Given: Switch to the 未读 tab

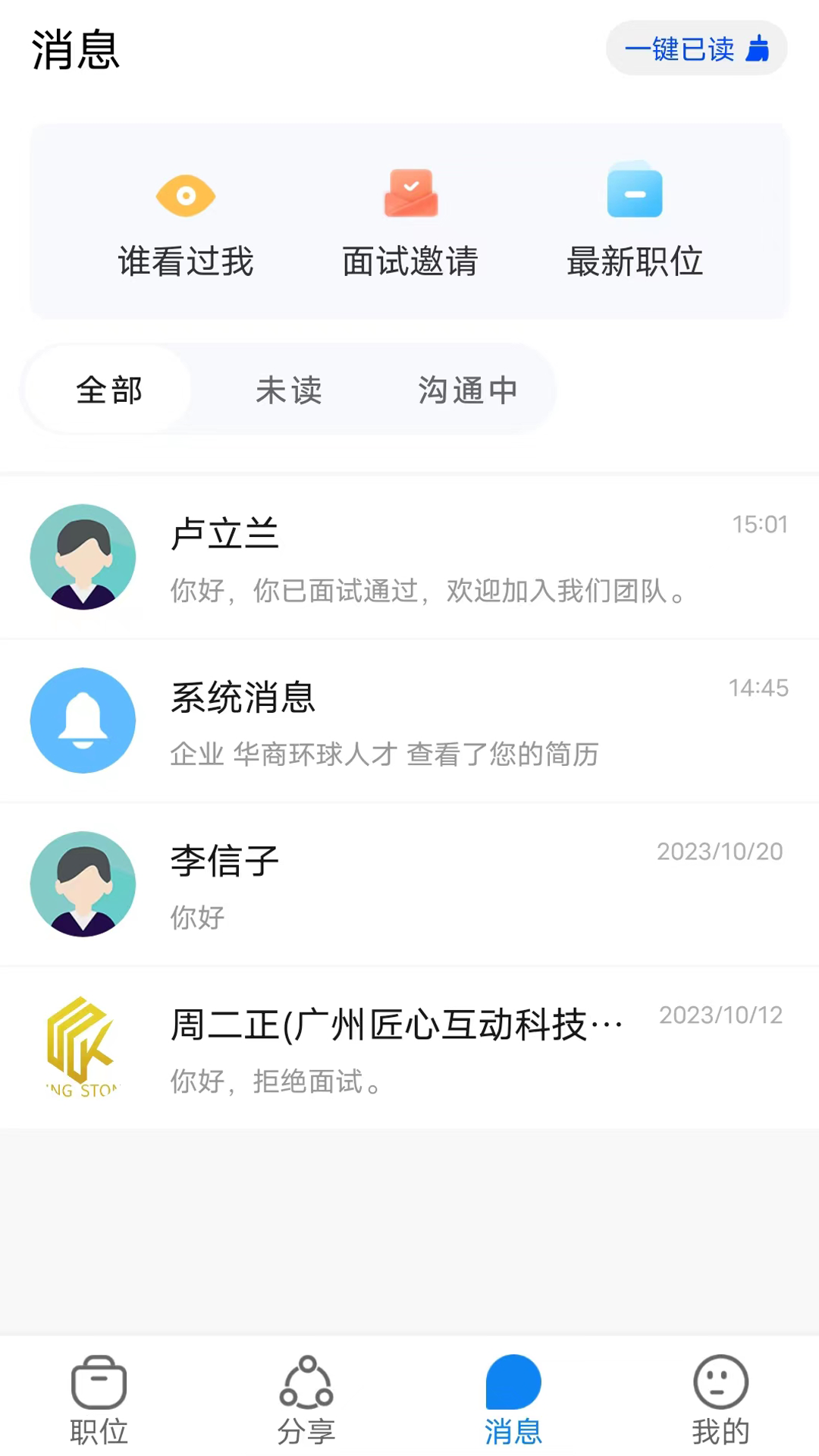Looking at the screenshot, I should pyautogui.click(x=288, y=390).
